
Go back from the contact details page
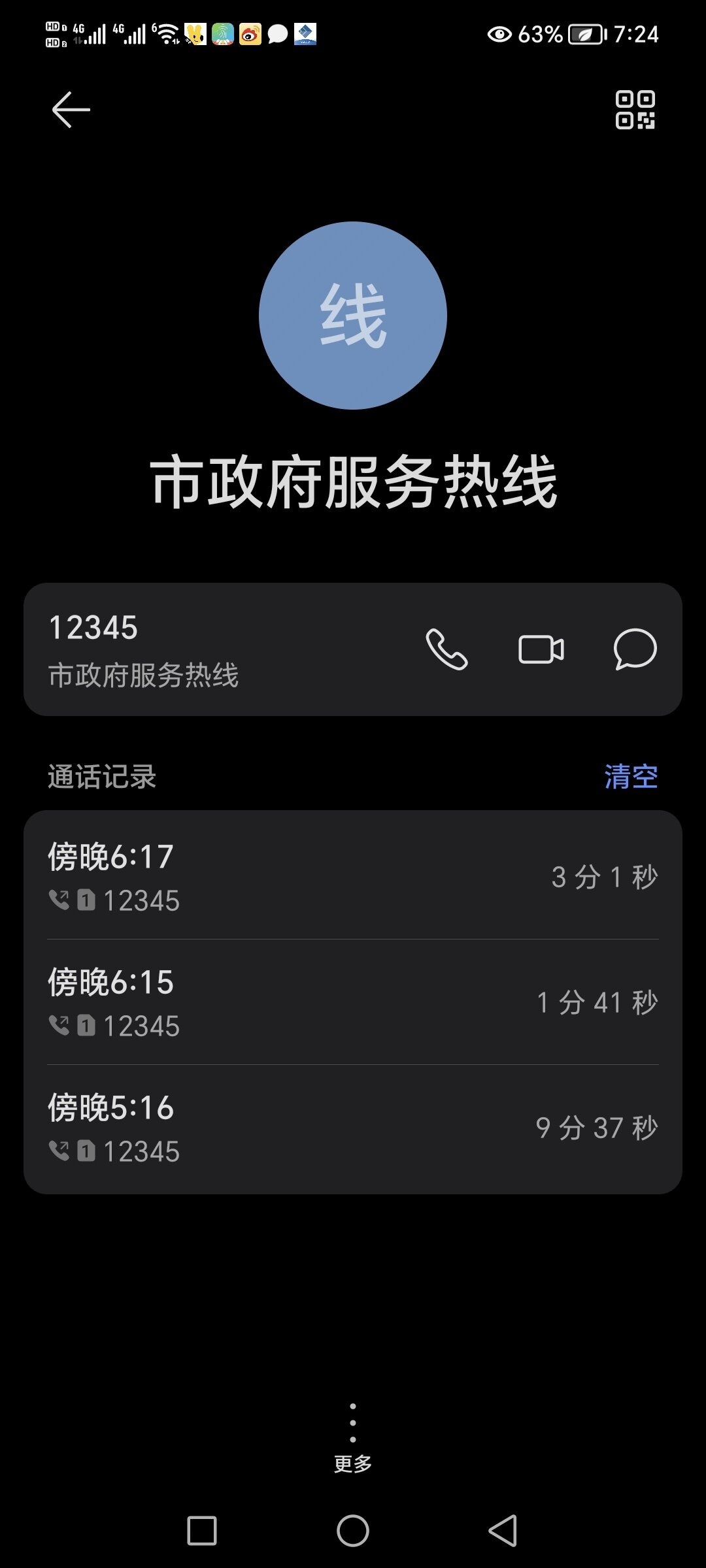point(71,110)
